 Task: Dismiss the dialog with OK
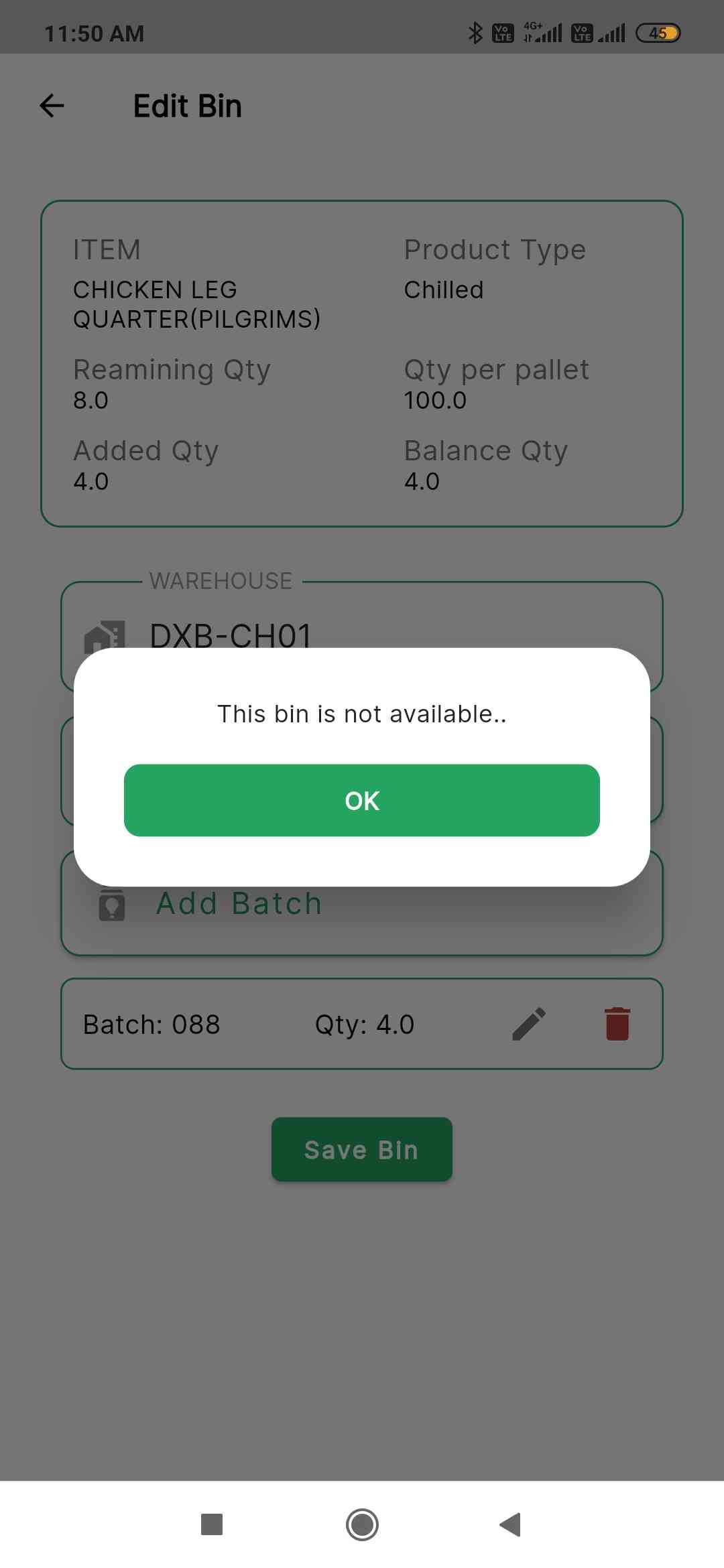click(x=362, y=800)
